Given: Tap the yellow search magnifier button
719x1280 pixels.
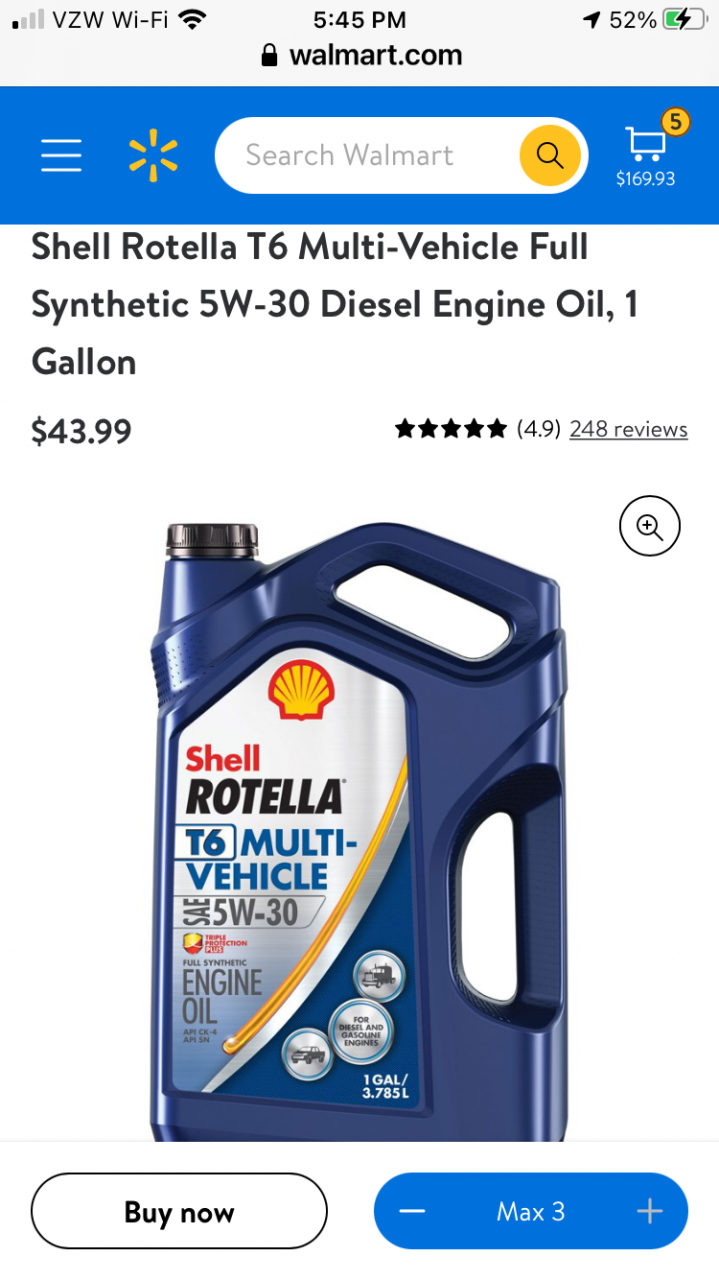Looking at the screenshot, I should 550,156.
